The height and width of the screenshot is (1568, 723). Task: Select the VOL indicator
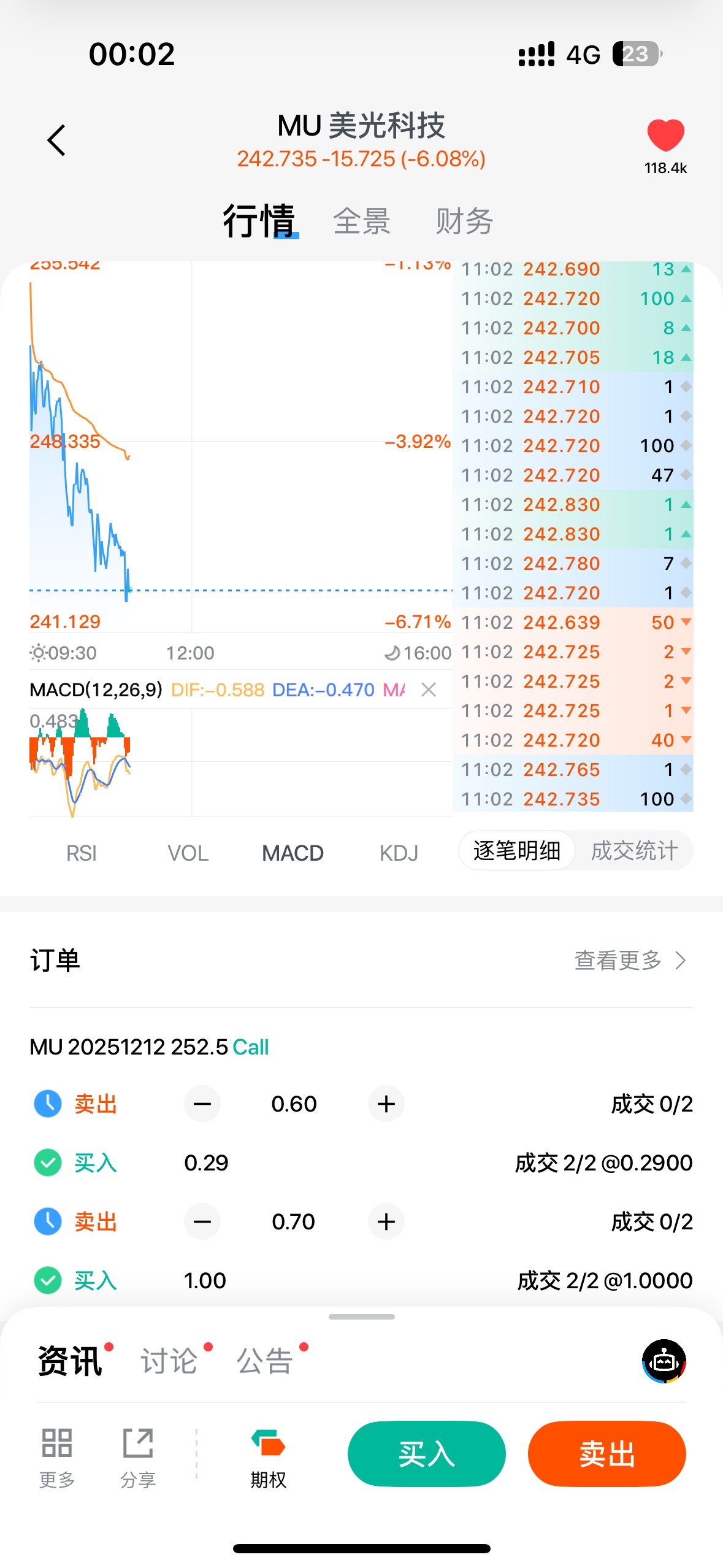(x=188, y=853)
